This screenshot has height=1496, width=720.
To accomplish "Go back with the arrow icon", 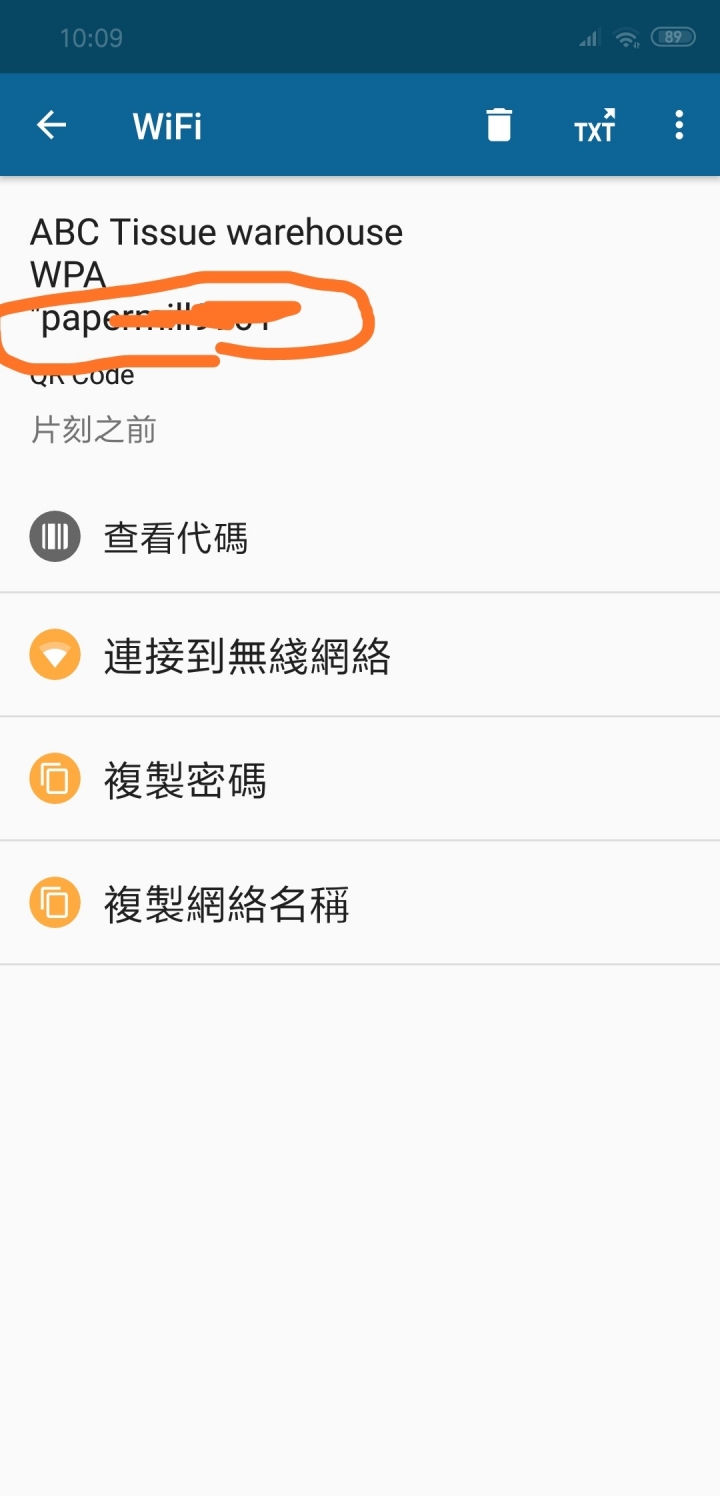I will pos(51,125).
